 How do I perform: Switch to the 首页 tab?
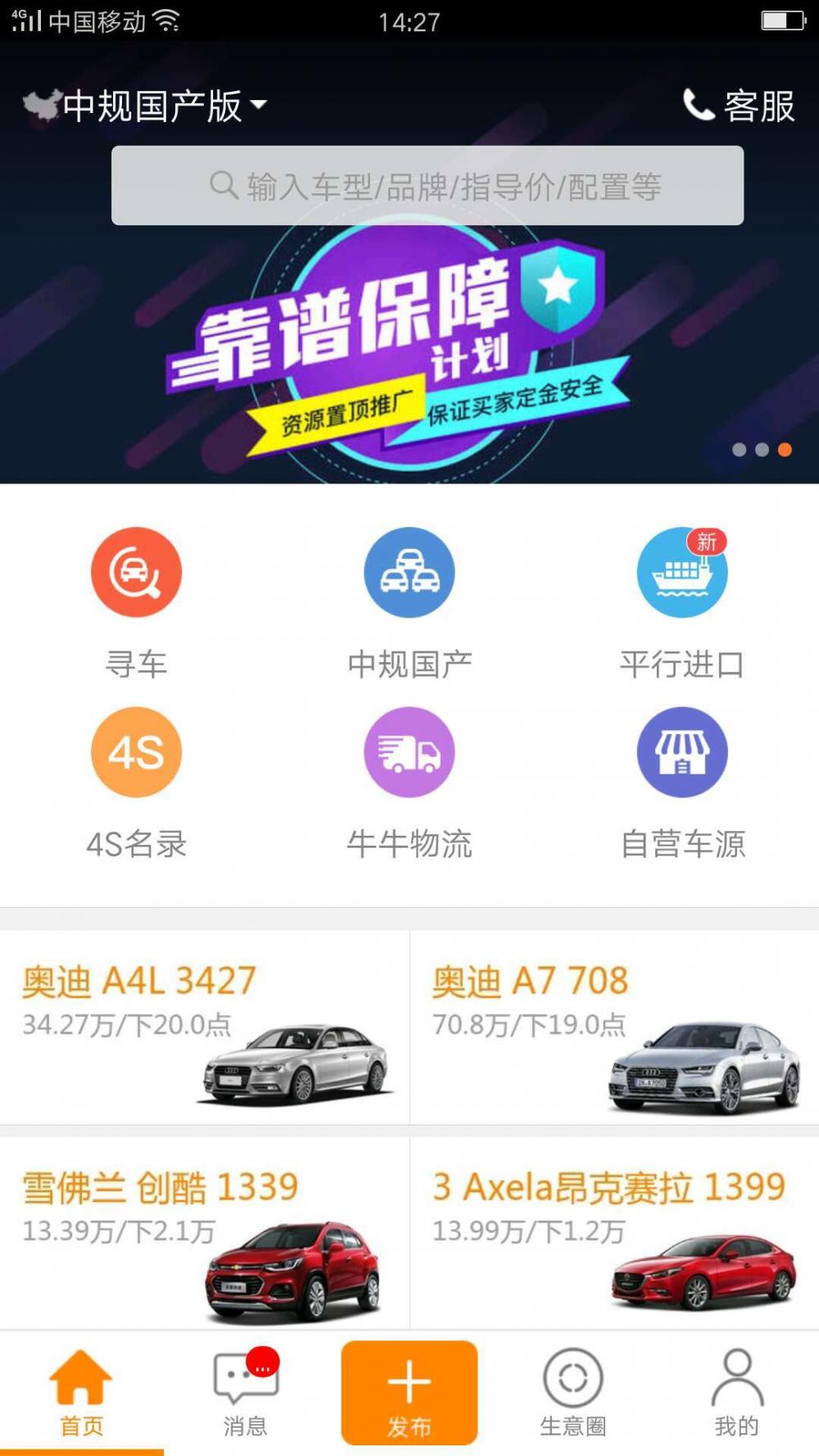[x=82, y=1393]
